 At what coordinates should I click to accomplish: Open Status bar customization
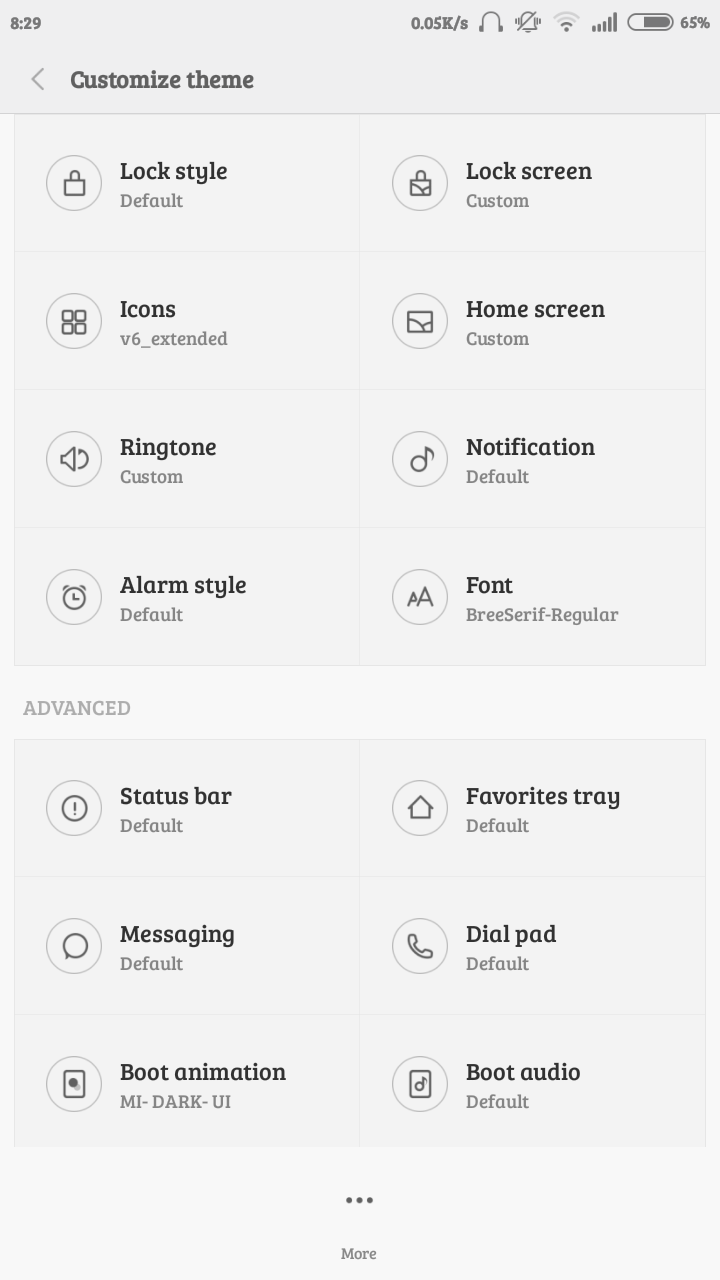coord(187,808)
